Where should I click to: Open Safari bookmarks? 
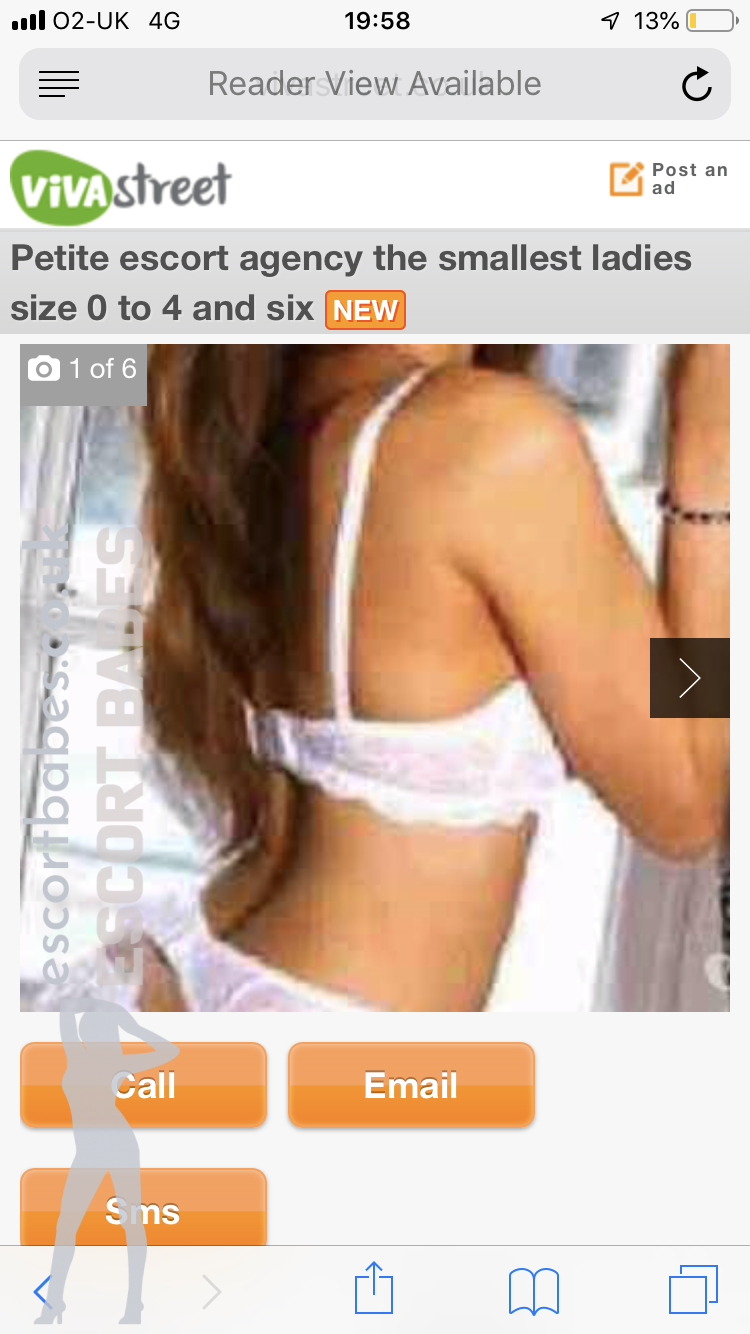(x=534, y=1291)
